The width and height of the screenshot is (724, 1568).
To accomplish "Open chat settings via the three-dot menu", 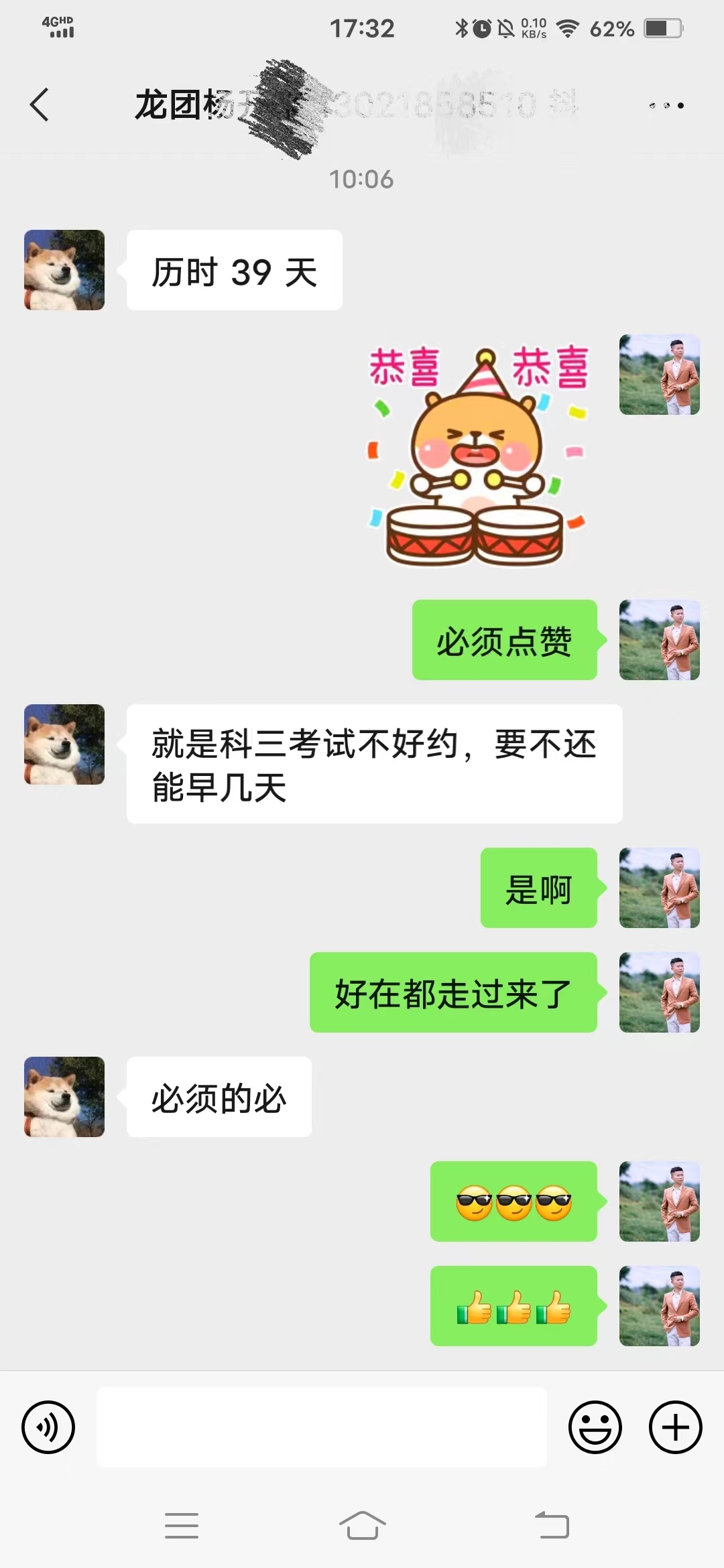I will tap(666, 105).
